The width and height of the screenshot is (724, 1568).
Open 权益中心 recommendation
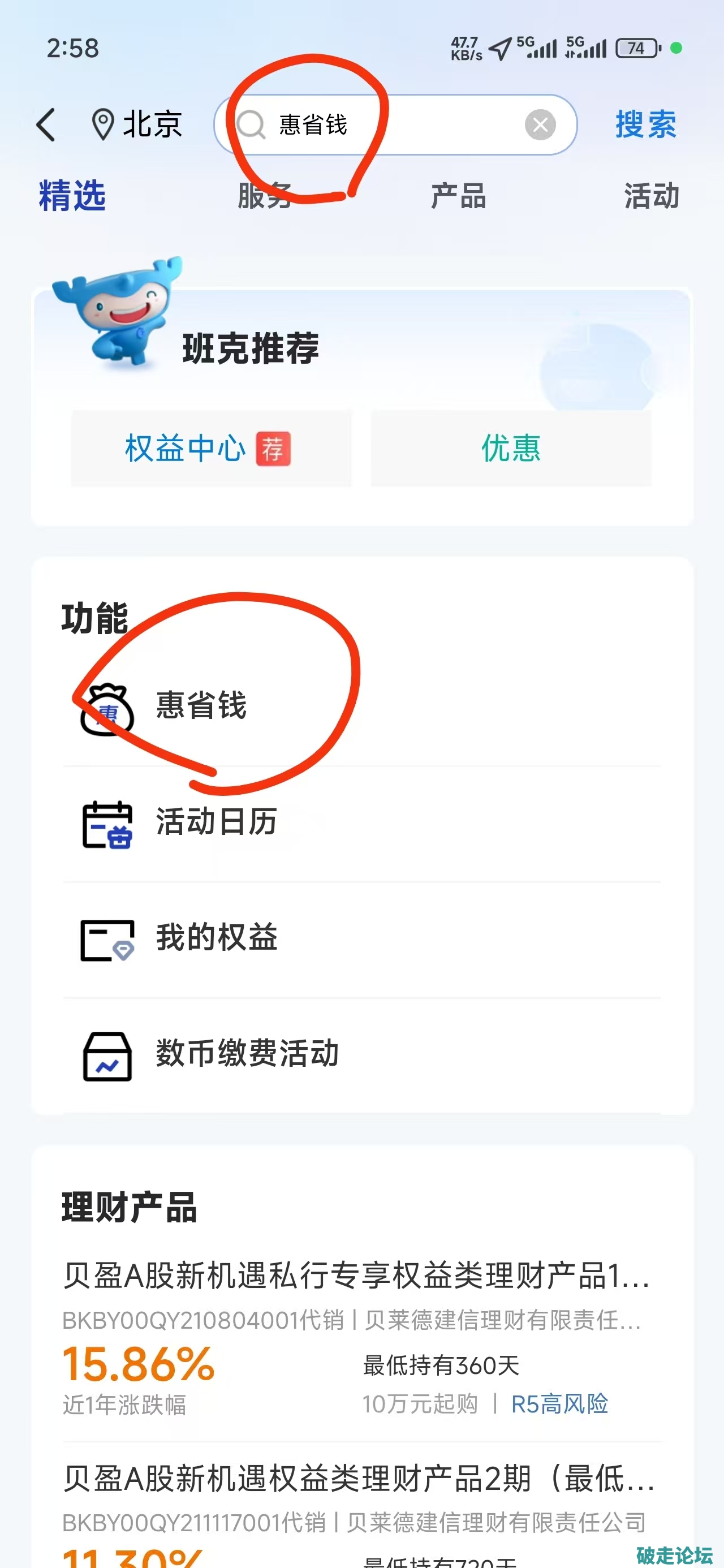[x=210, y=449]
